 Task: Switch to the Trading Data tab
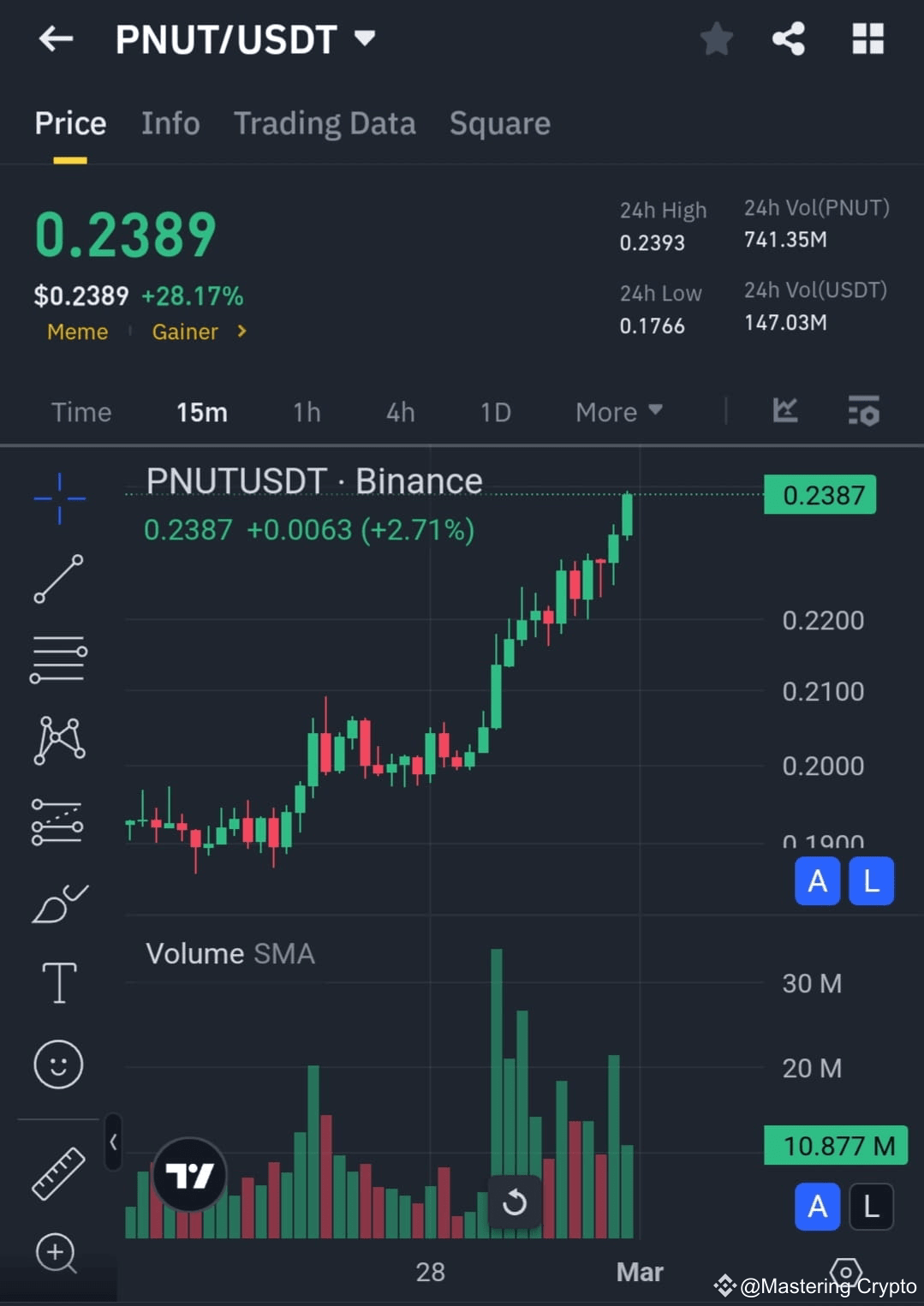[x=325, y=123]
